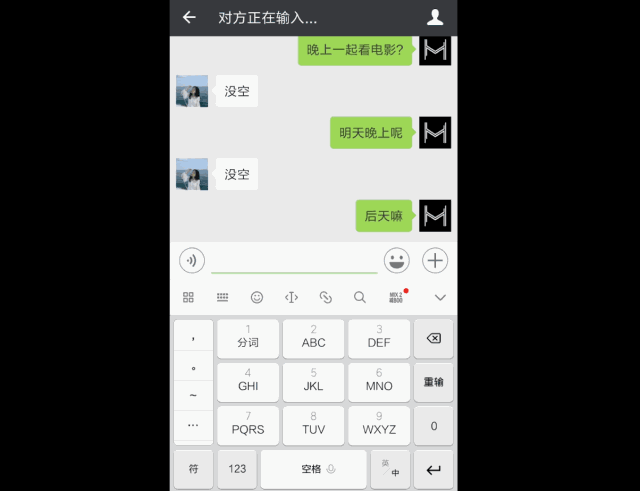This screenshot has height=491, width=640.
Task: Toggle English/Chinese input key
Action: 391,469
